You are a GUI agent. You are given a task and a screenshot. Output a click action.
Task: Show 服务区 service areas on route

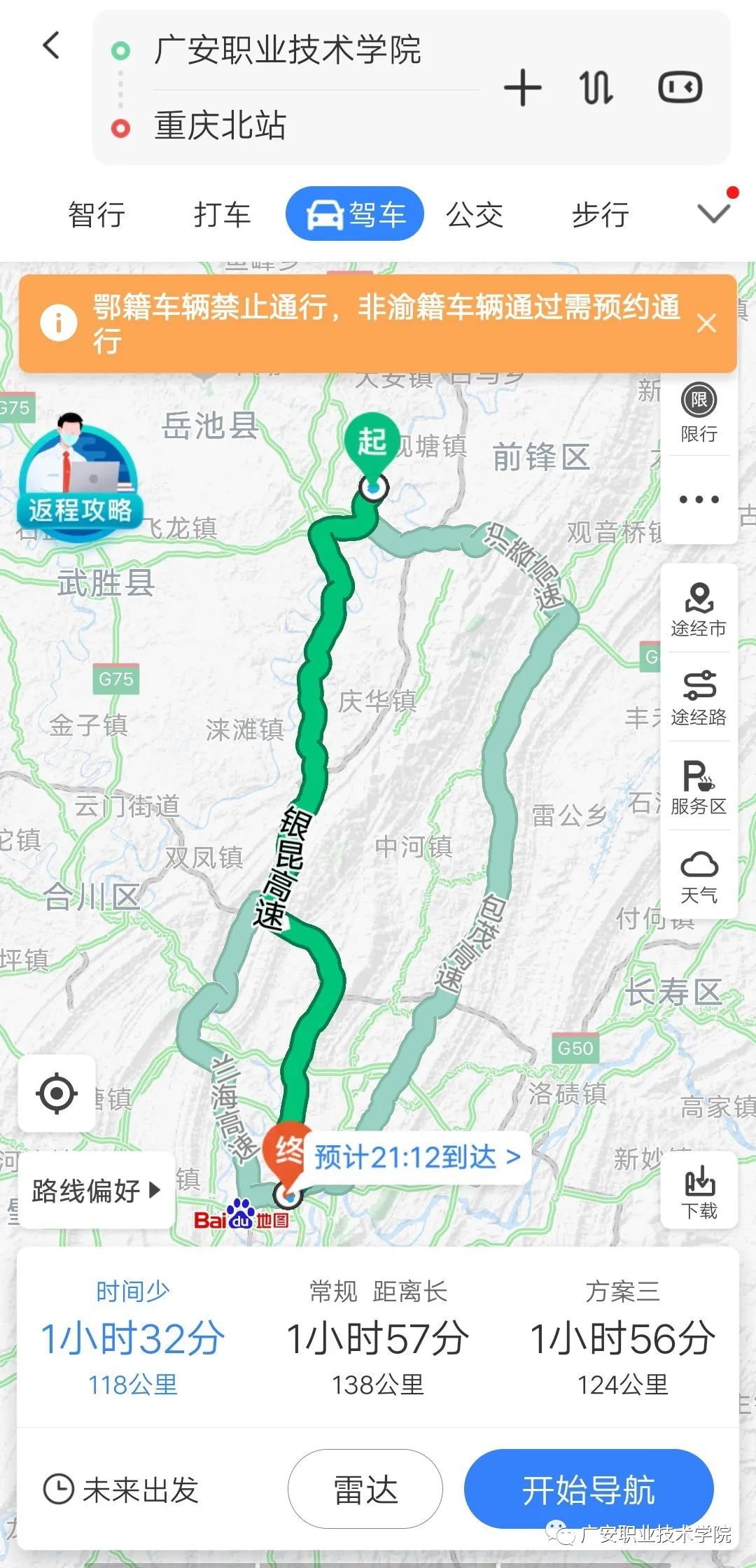[699, 787]
